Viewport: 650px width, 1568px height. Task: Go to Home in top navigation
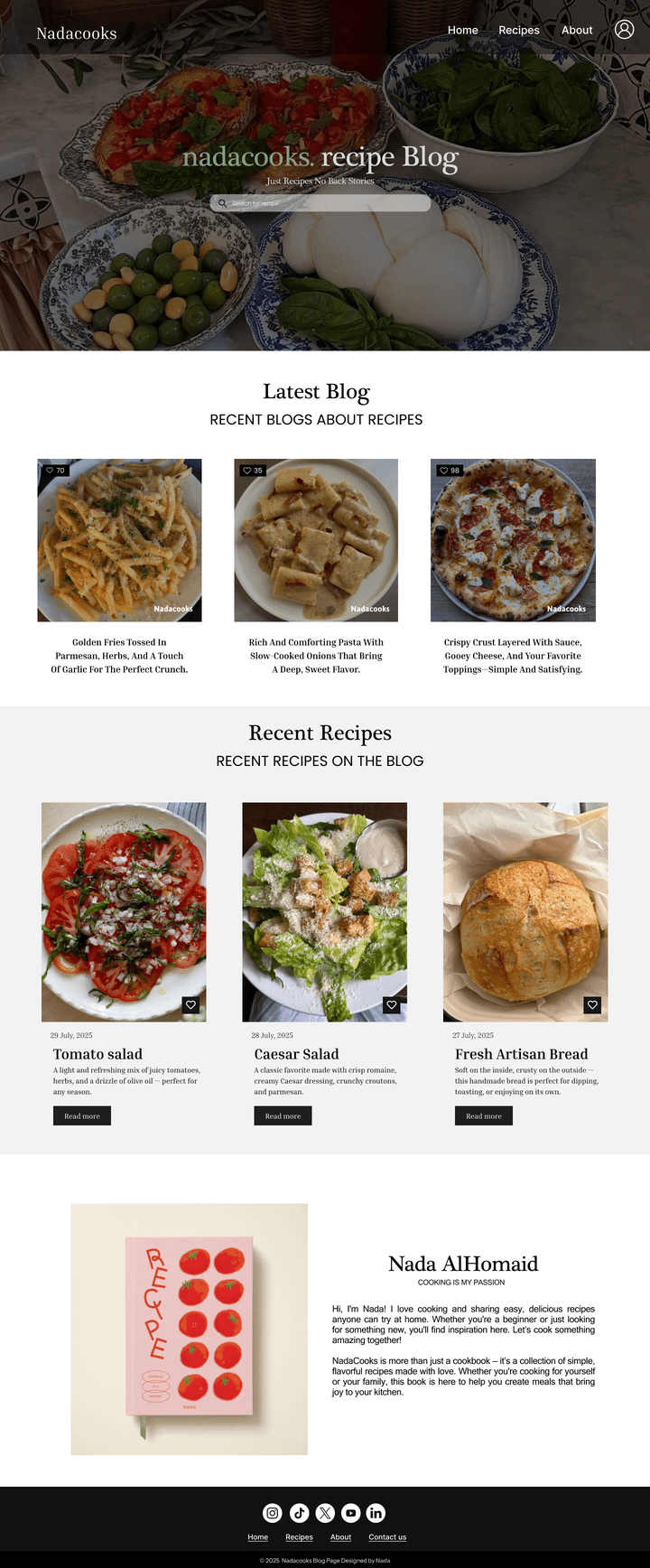[x=462, y=30]
